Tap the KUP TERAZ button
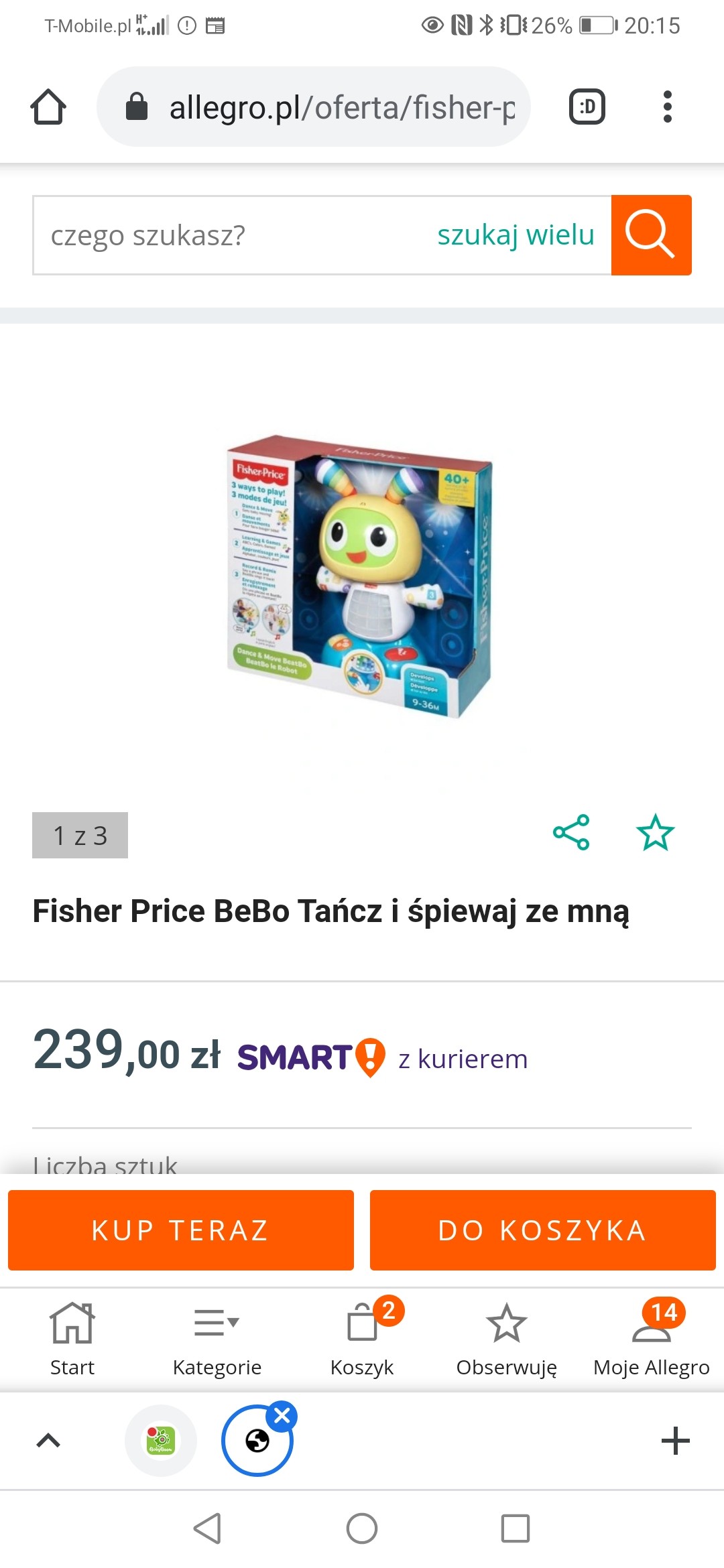Image resolution: width=724 pixels, height=1568 pixels. pyautogui.click(x=181, y=1230)
